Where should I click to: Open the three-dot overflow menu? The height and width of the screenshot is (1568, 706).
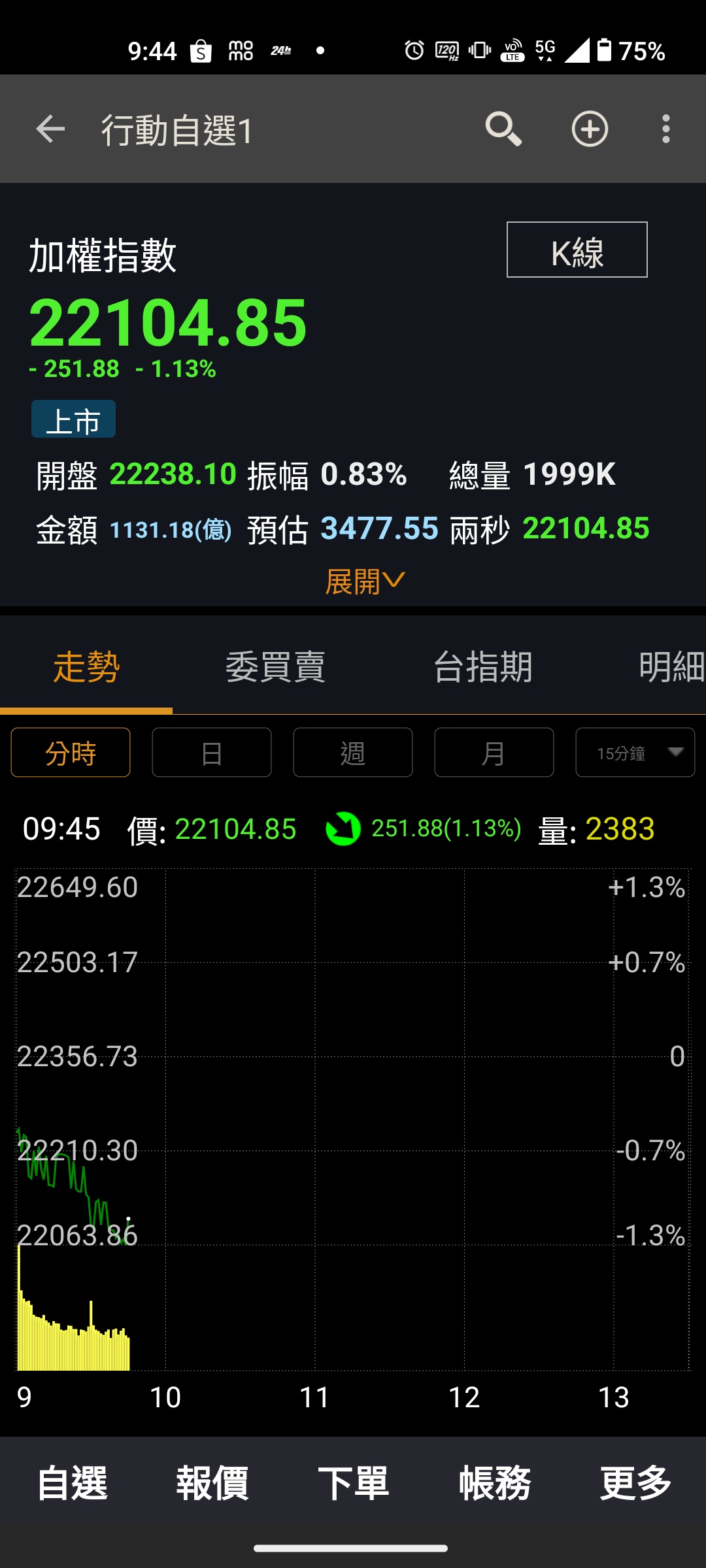coord(666,129)
